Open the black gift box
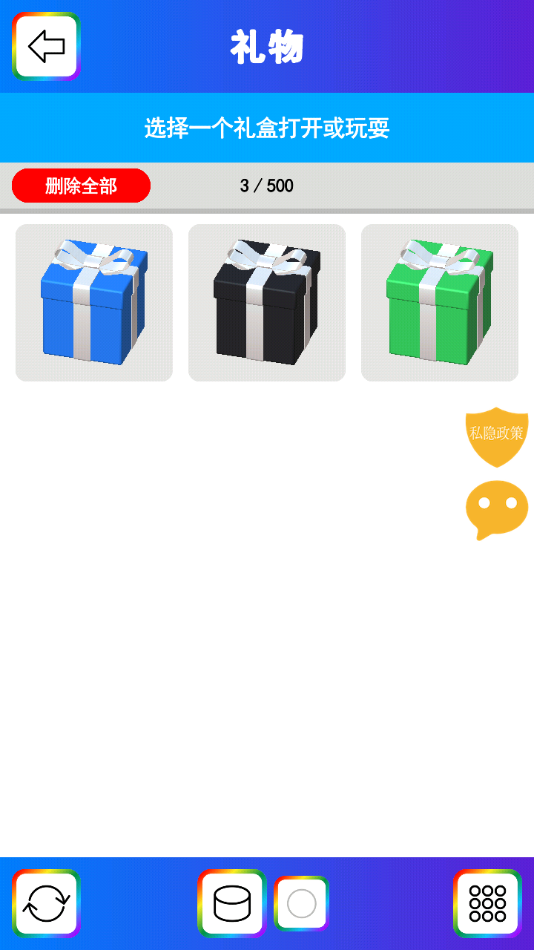 pyautogui.click(x=267, y=303)
